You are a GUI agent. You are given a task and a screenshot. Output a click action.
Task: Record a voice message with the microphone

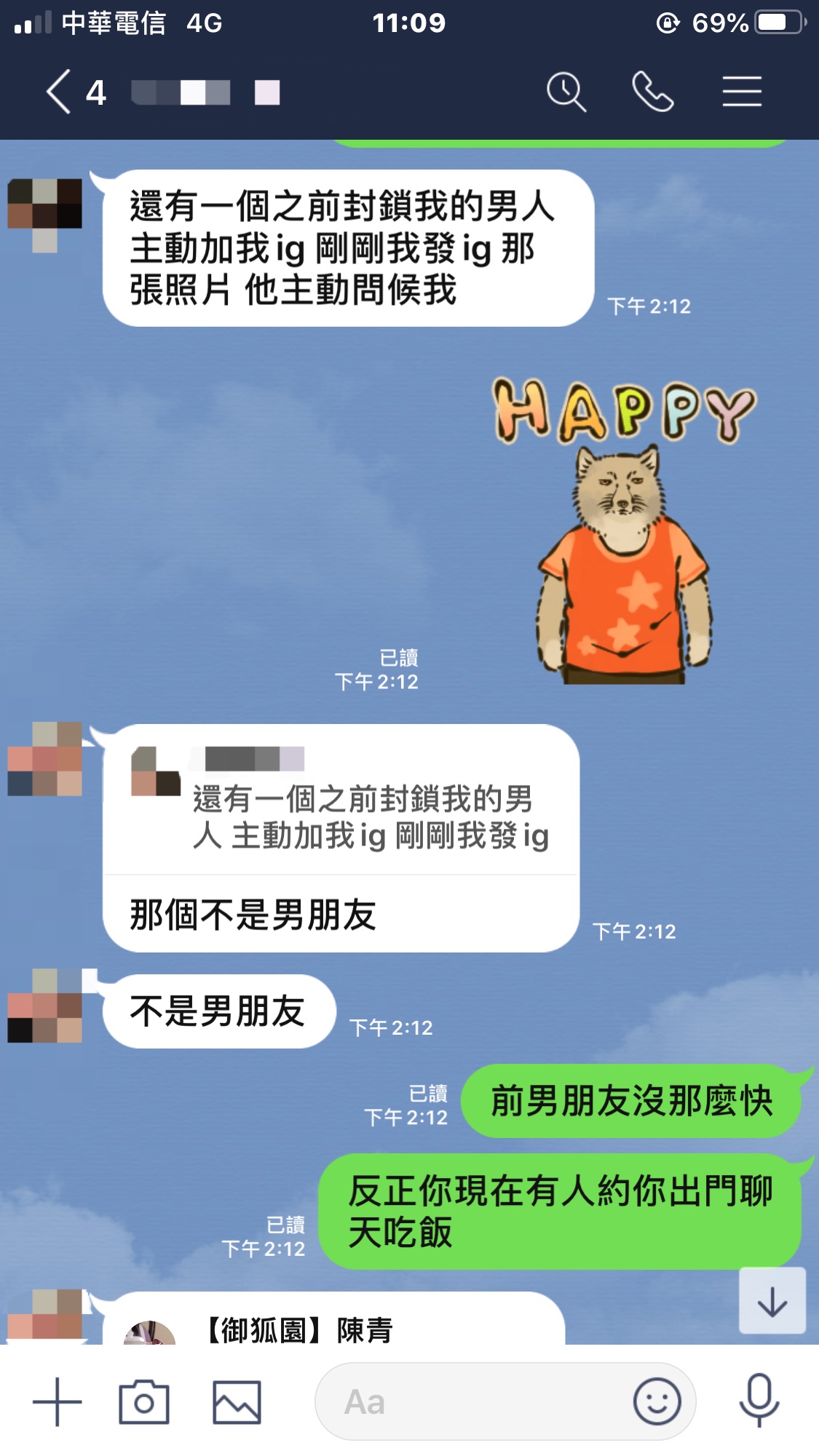[759, 1401]
